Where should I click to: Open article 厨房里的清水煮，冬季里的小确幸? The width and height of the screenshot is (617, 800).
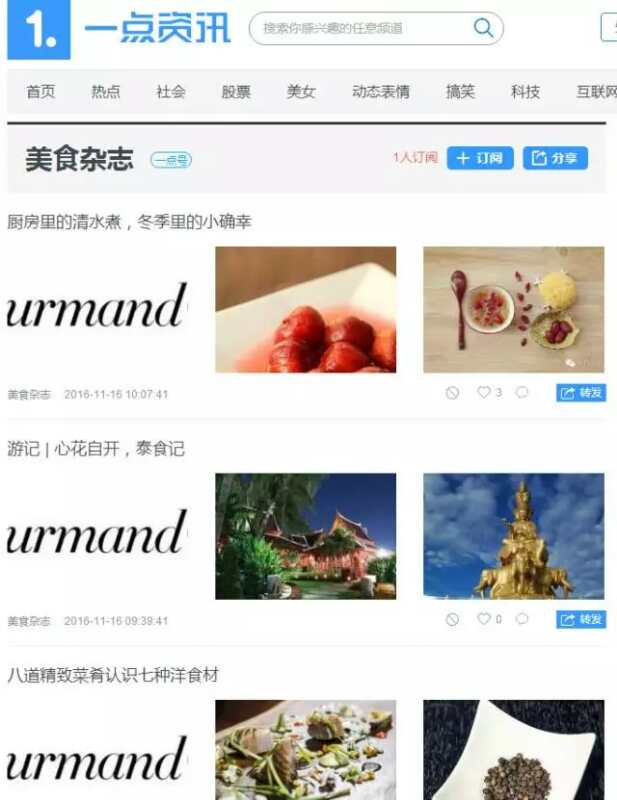[x=129, y=222]
